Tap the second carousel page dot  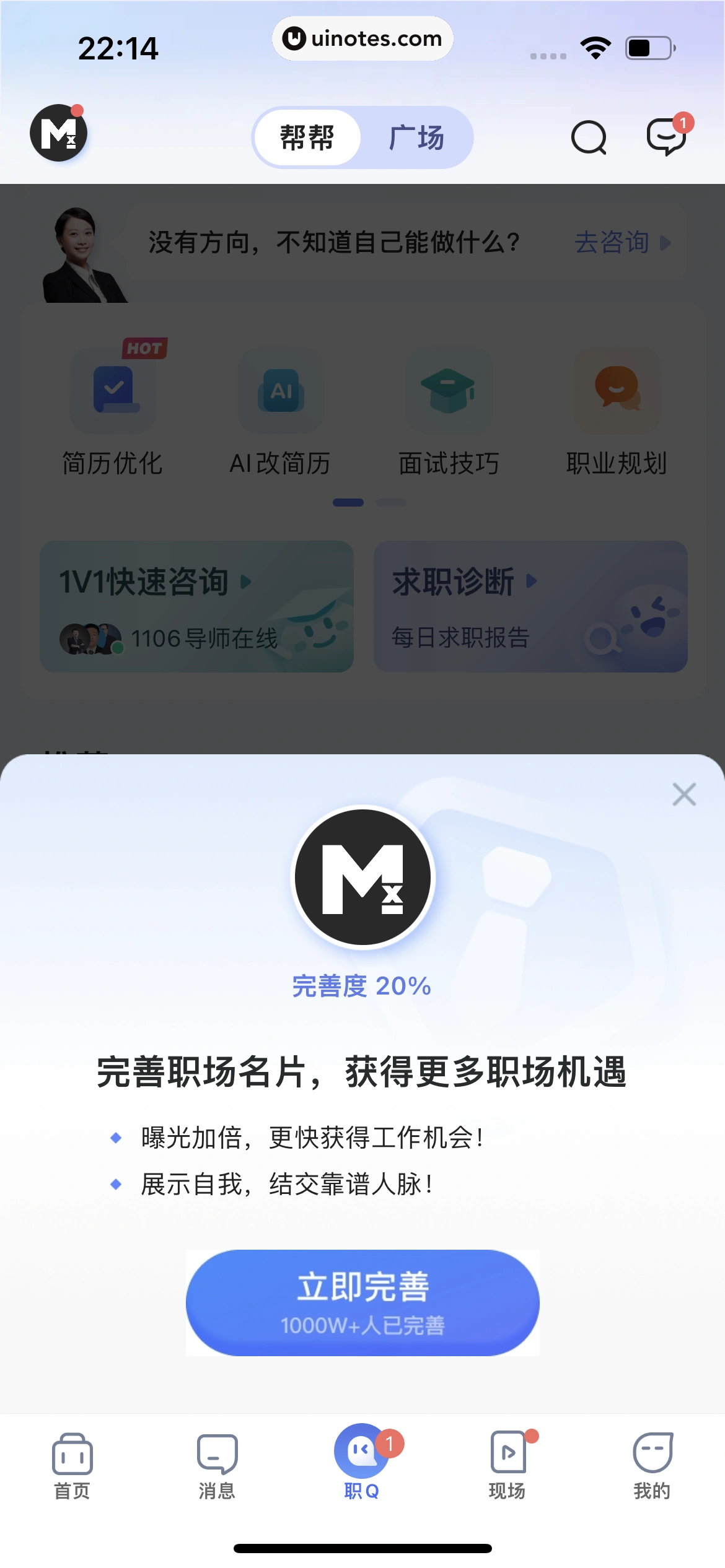point(391,503)
